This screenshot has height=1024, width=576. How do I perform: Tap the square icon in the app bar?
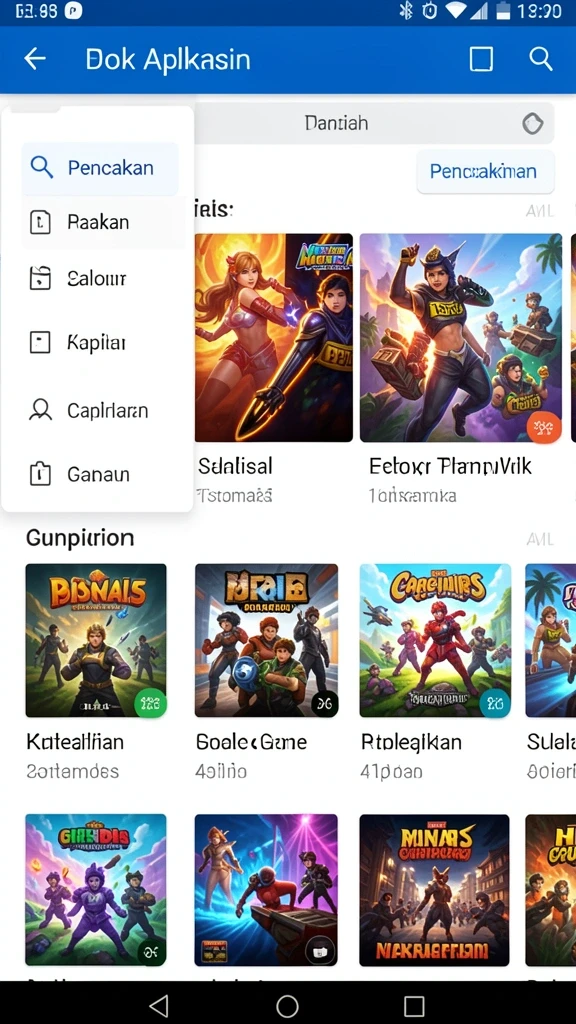tap(481, 59)
